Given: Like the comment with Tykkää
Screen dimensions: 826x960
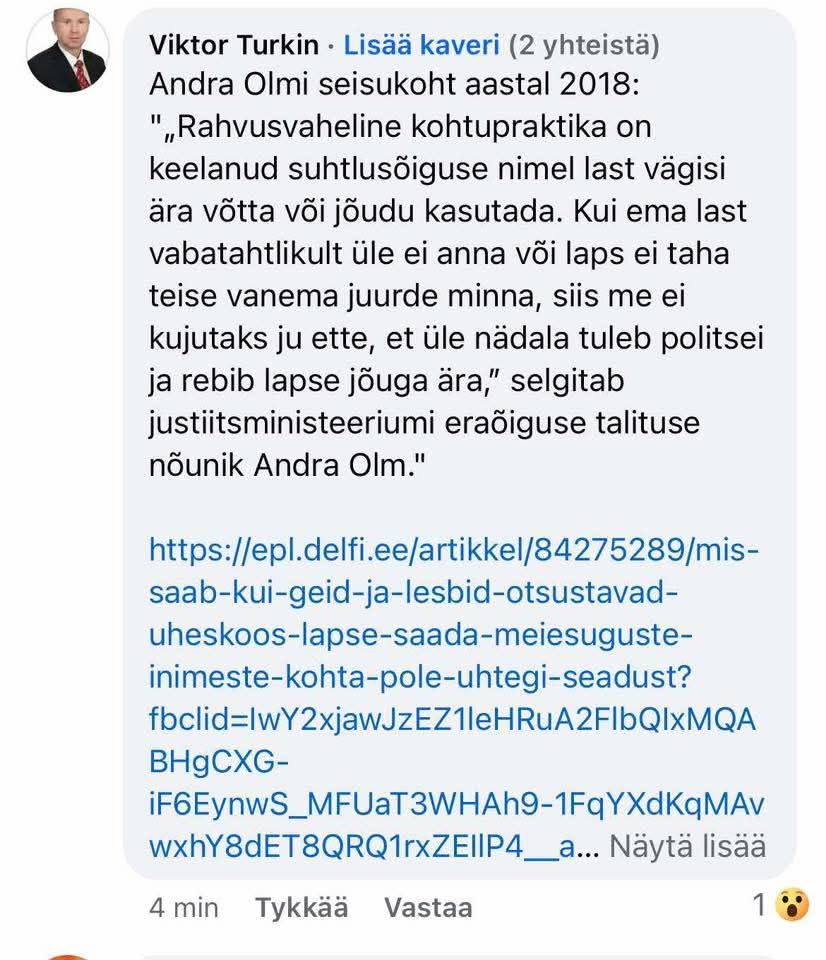Looking at the screenshot, I should (302, 907).
